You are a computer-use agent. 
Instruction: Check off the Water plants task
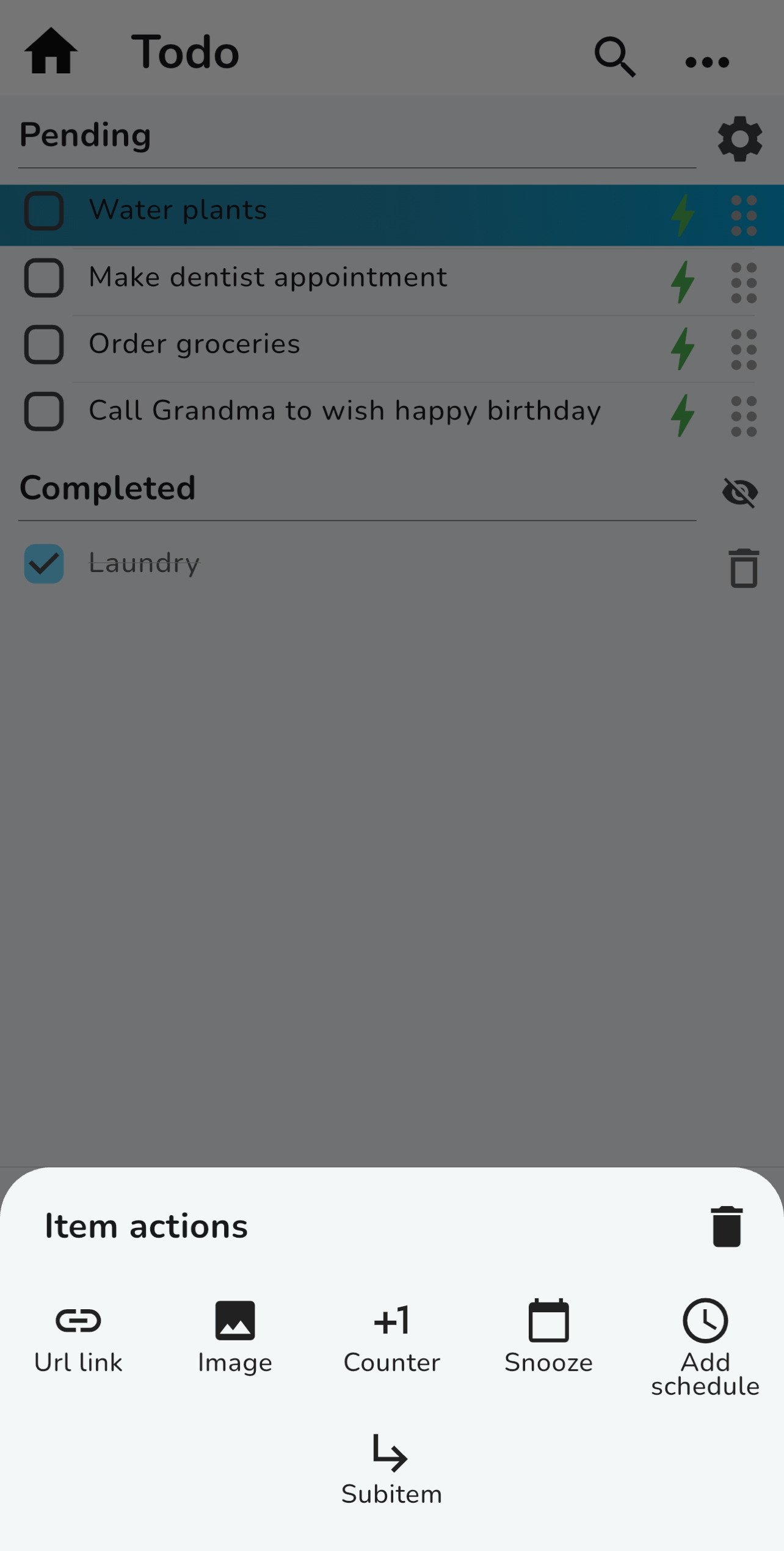point(43,212)
